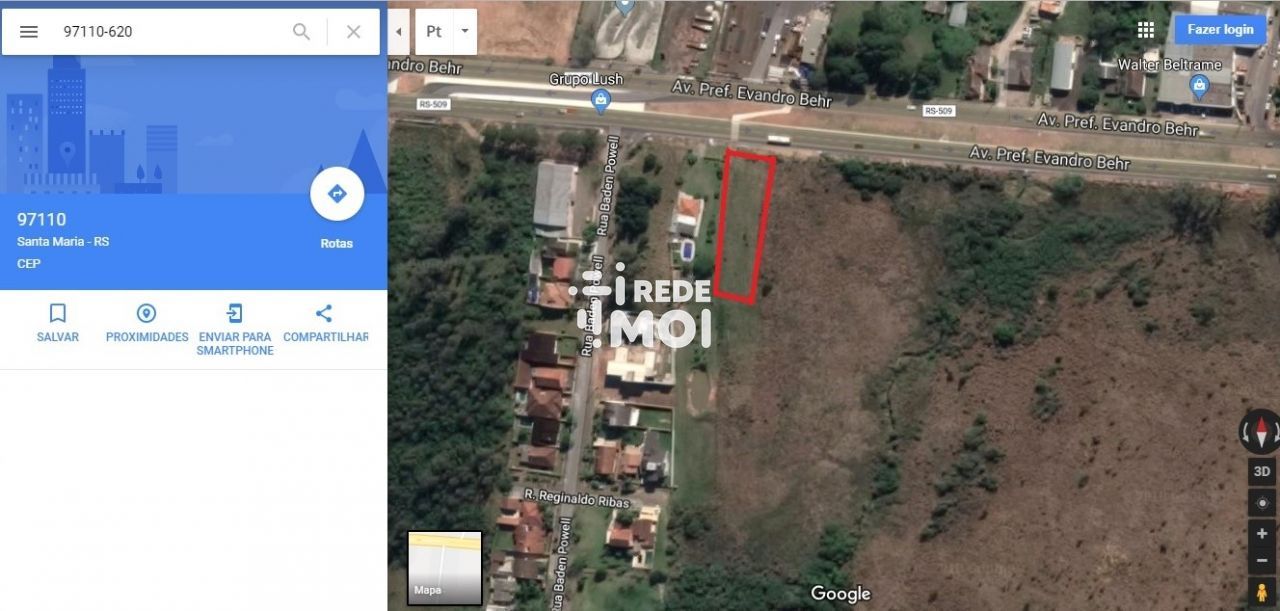Tap the search magnifier icon

pyautogui.click(x=301, y=31)
